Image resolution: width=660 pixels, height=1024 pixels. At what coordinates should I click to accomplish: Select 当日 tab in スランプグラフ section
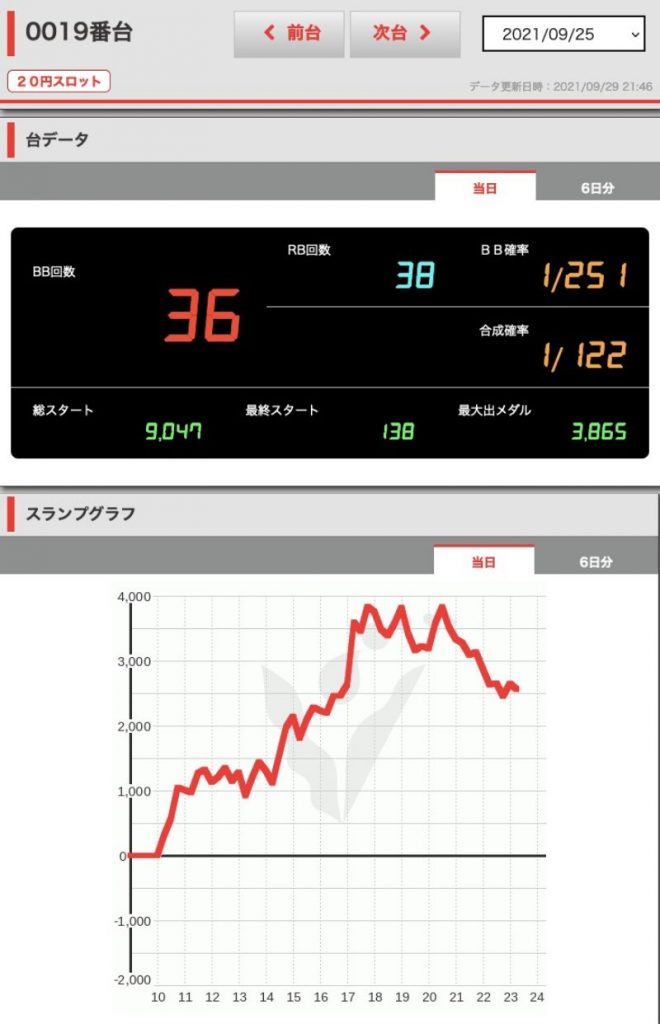pos(485,562)
